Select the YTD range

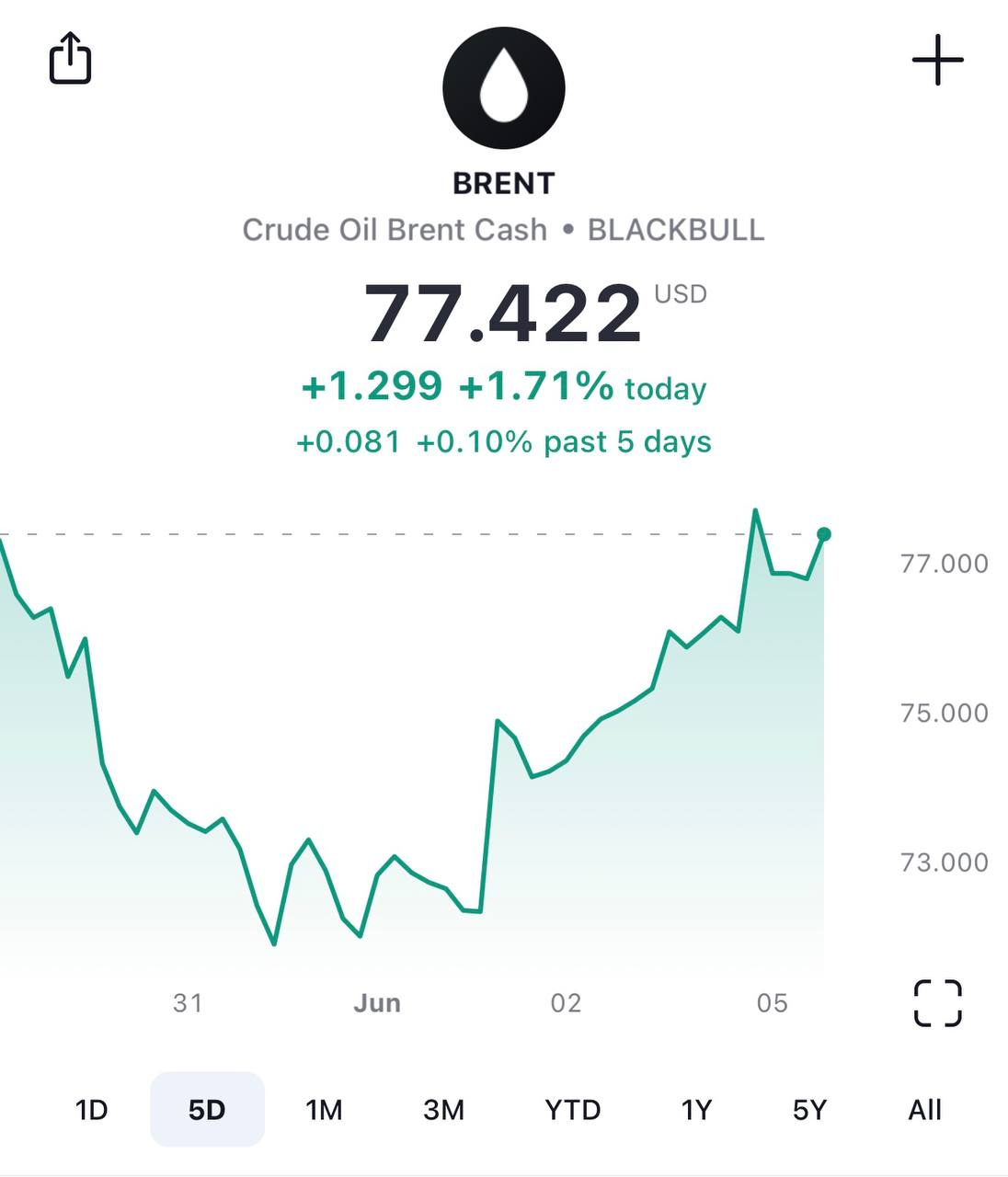pyautogui.click(x=572, y=1110)
